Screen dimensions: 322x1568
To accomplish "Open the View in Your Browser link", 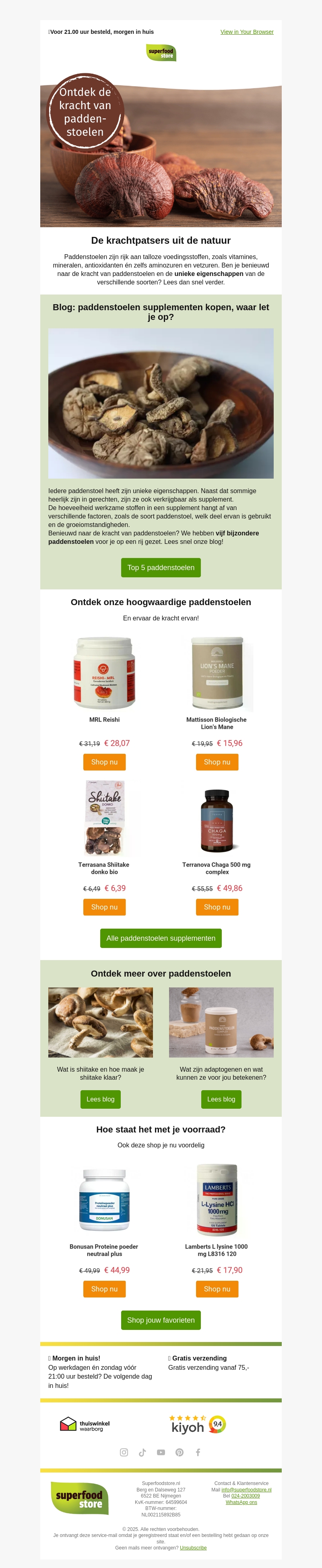I will tap(246, 32).
